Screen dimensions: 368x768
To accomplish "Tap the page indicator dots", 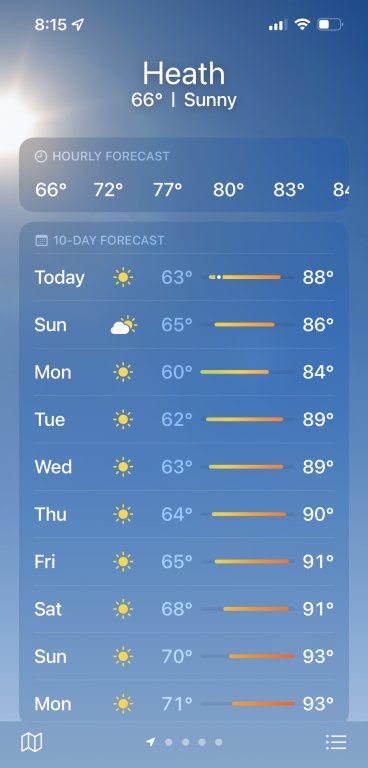I will 184,742.
